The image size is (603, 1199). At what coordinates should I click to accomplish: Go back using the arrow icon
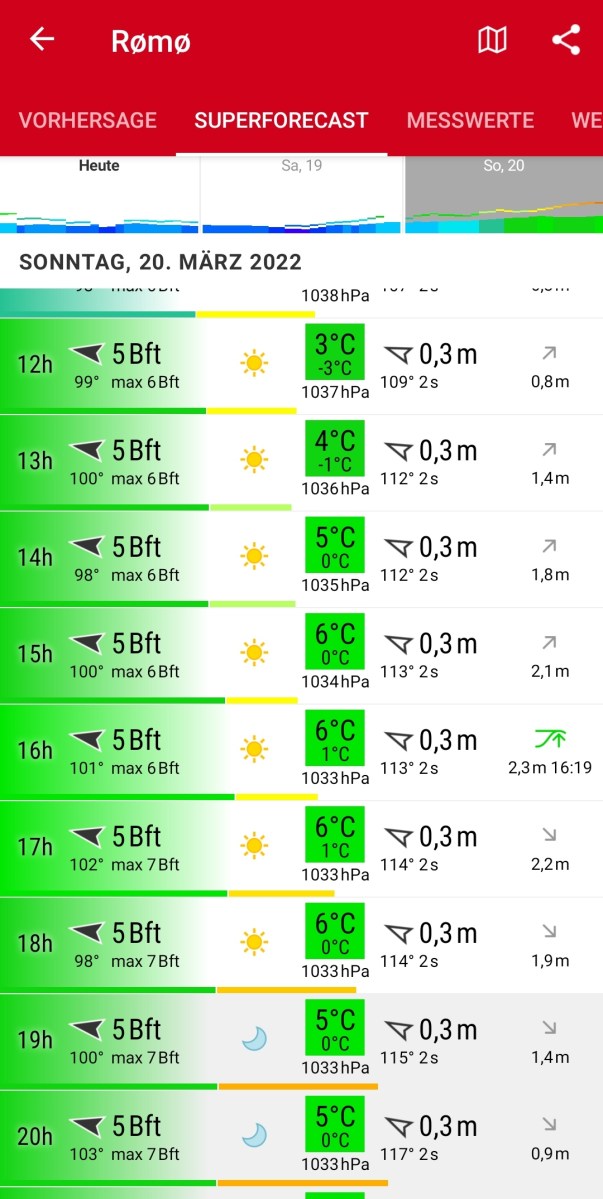42,40
